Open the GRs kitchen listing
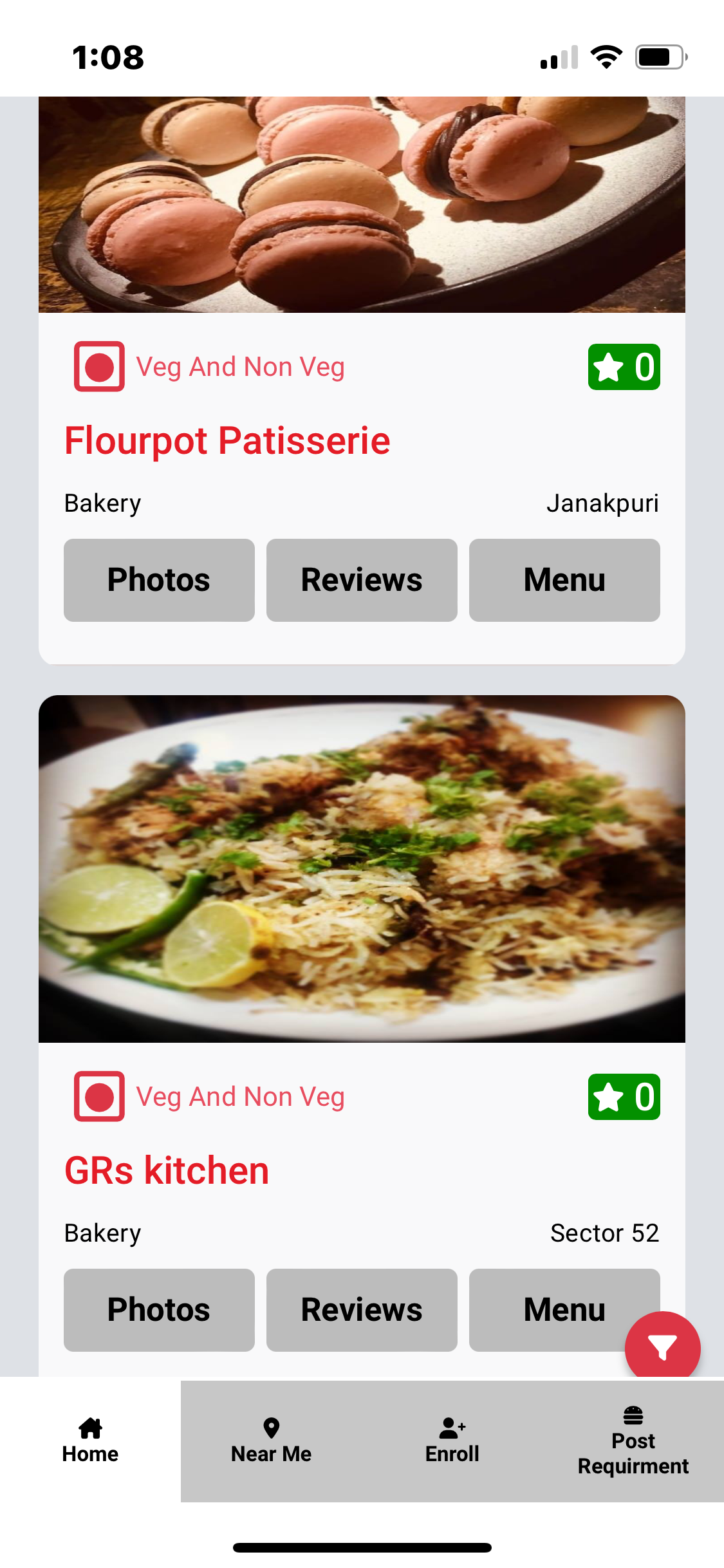Screen dimensions: 724x1568 pyautogui.click(x=167, y=1171)
